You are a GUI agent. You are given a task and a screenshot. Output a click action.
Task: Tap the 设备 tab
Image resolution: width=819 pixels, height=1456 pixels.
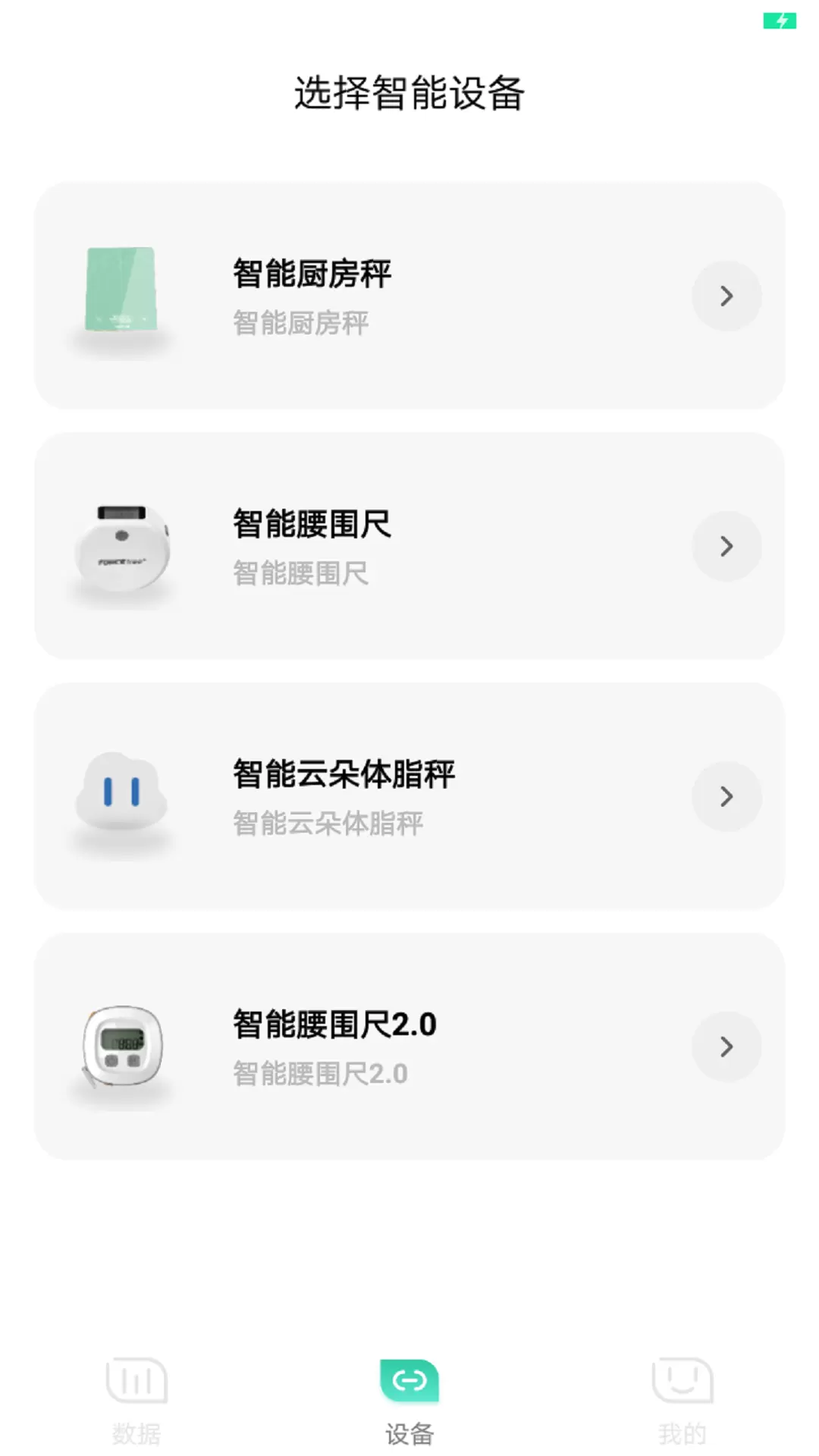(x=409, y=1401)
